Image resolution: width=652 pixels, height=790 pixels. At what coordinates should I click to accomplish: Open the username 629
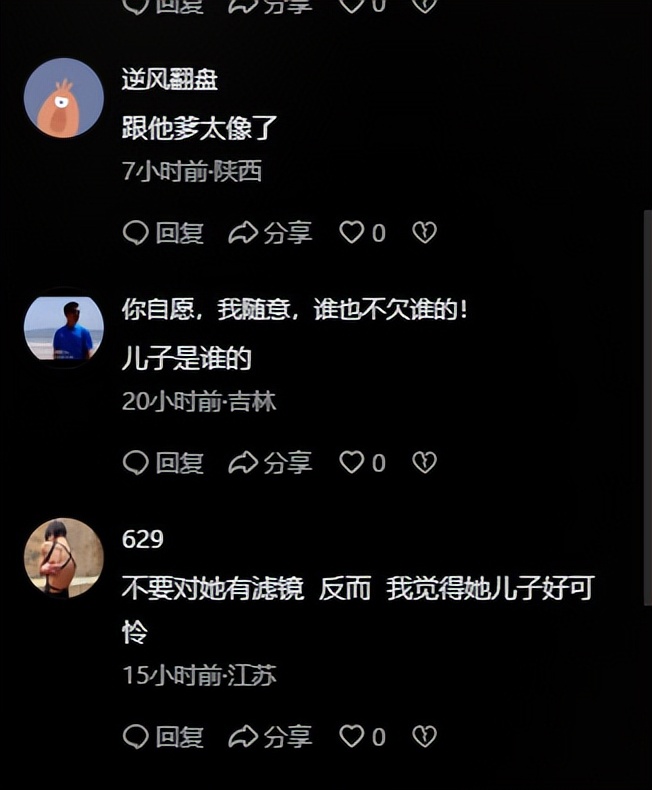tap(142, 540)
